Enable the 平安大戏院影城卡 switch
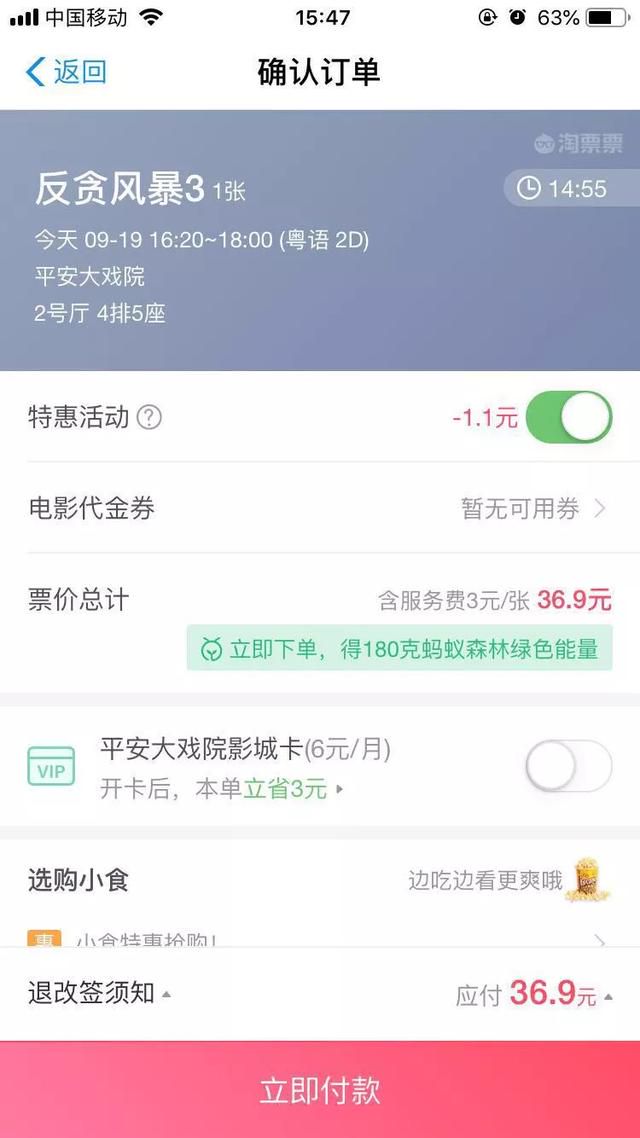Viewport: 640px width, 1138px height. pos(568,767)
